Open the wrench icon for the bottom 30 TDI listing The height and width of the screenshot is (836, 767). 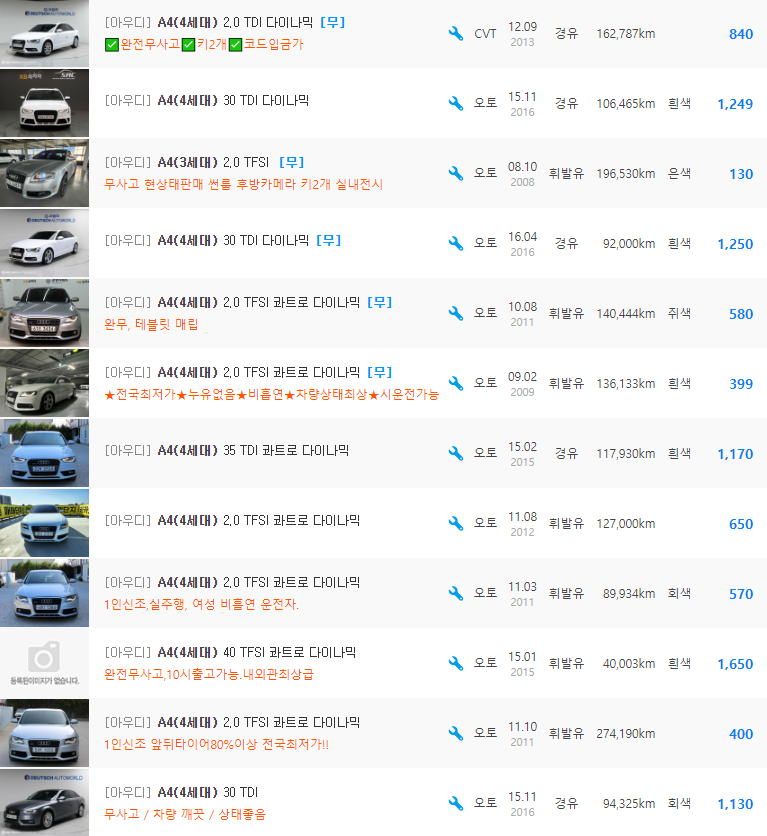click(x=454, y=802)
